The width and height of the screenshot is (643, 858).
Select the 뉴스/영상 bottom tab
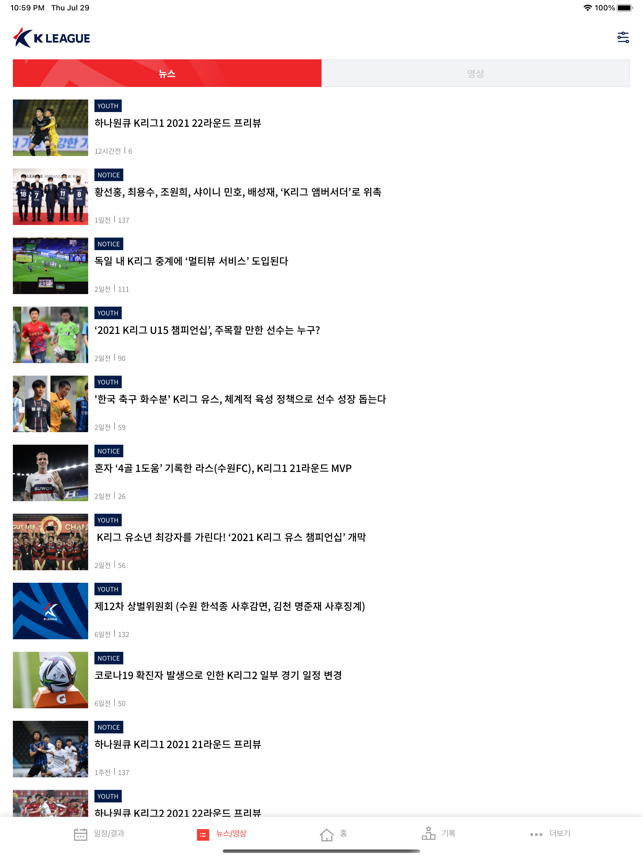[x=221, y=834]
